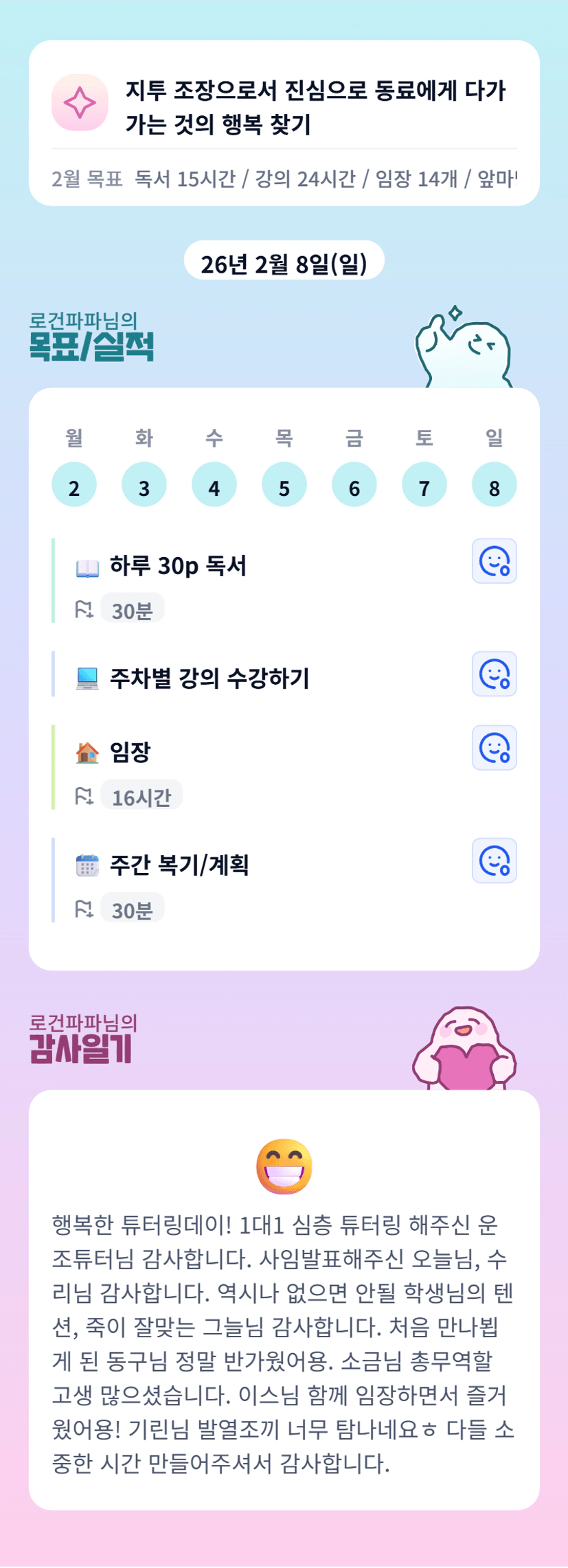568x1568 pixels.
Task: Select Friday the 6th
Action: point(354,486)
